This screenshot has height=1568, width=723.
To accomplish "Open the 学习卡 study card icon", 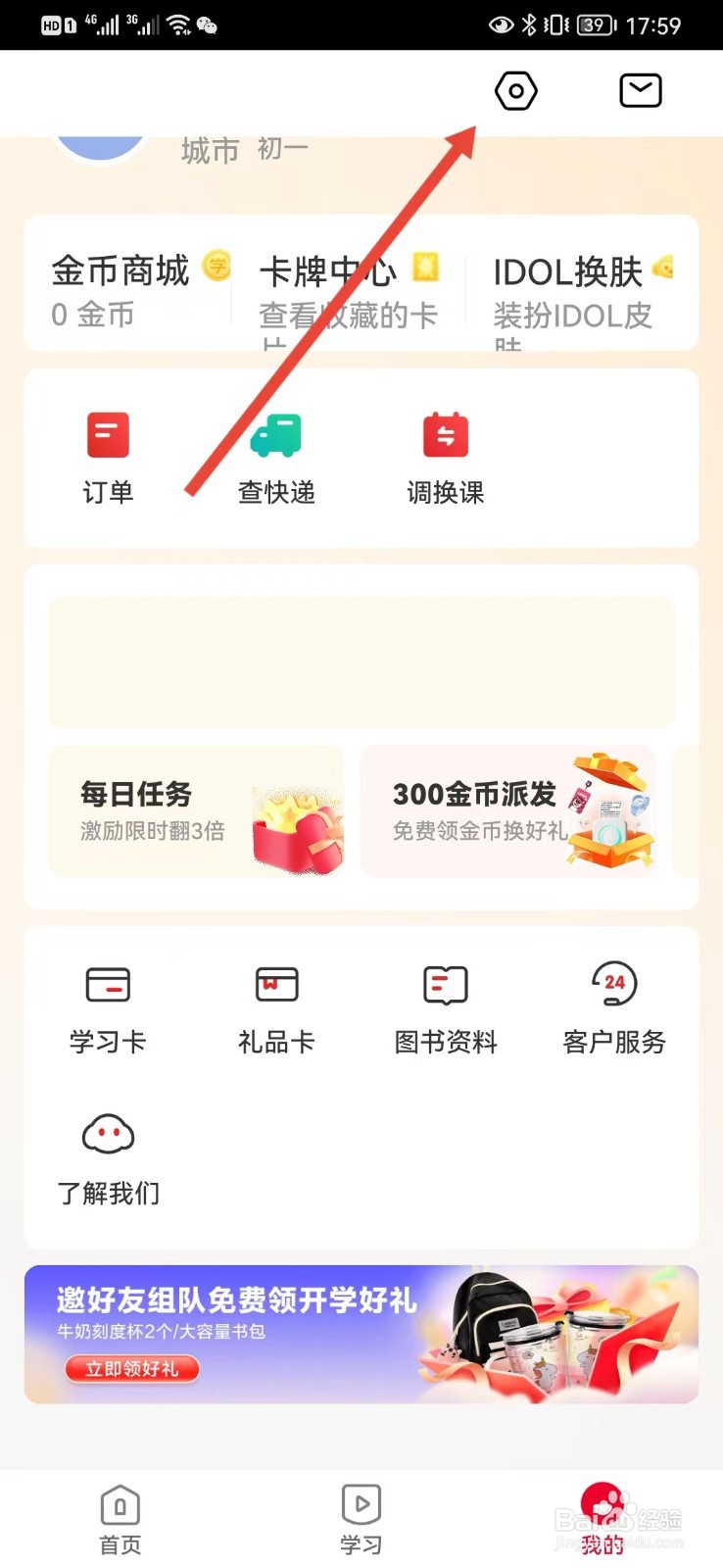I will click(x=108, y=984).
